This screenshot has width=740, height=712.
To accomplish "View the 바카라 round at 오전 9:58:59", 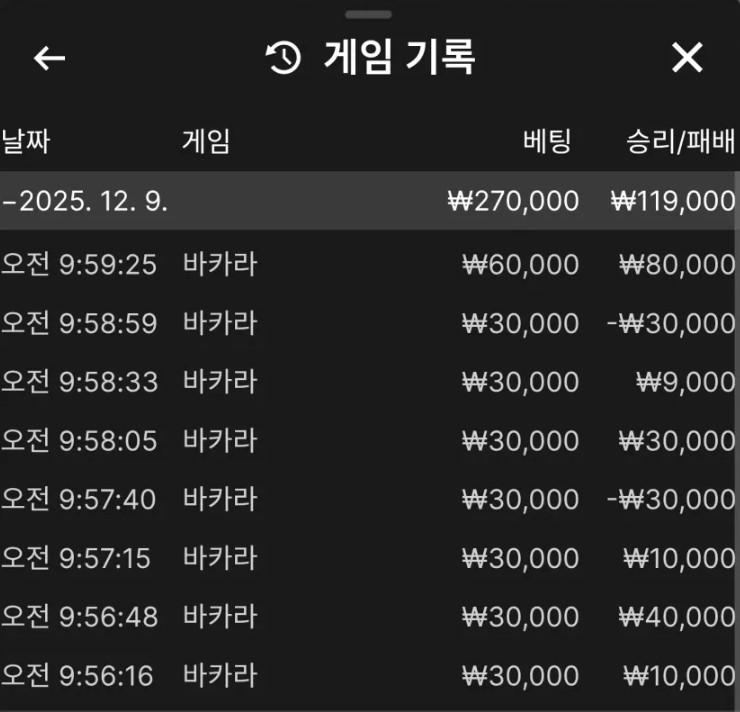I will [x=368, y=324].
